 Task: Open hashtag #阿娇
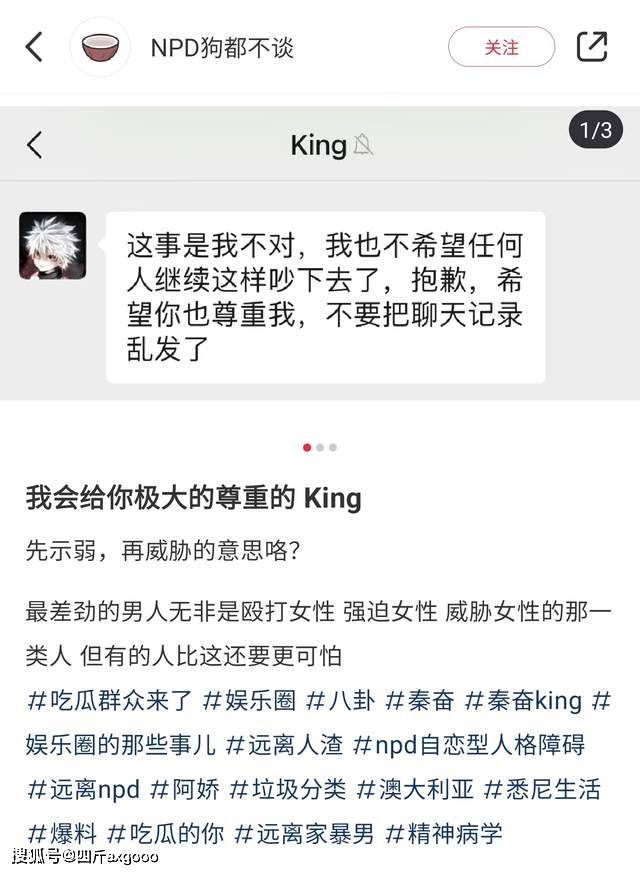pos(184,788)
